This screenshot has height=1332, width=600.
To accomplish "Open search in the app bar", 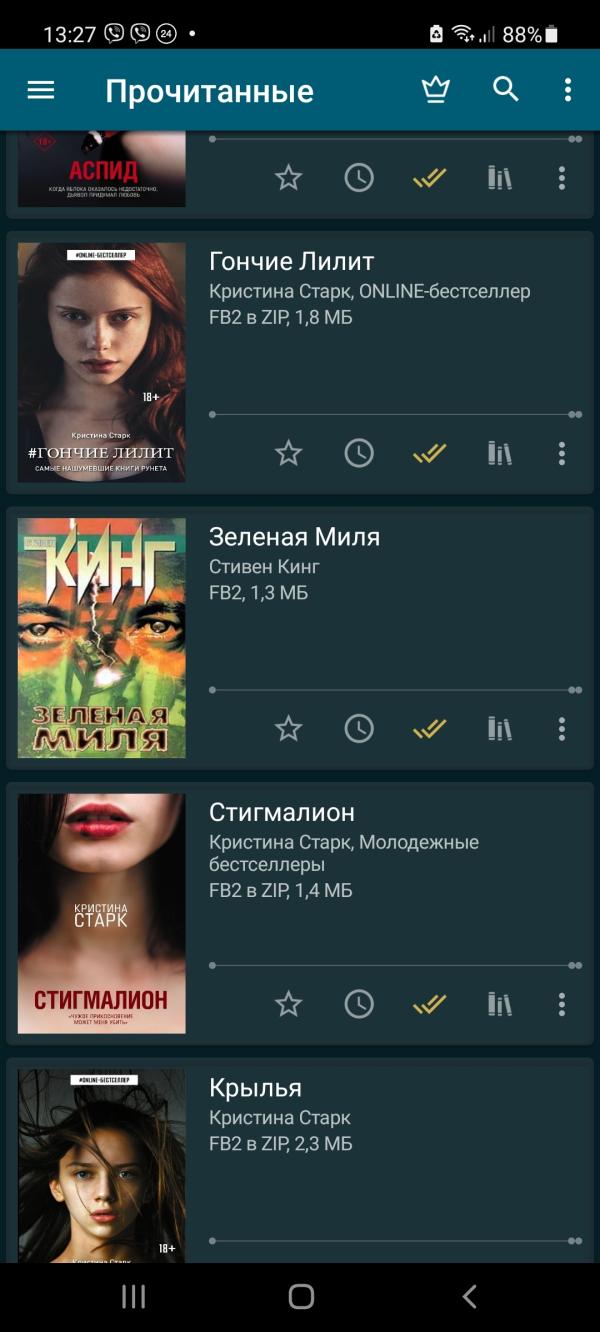I will pyautogui.click(x=506, y=90).
